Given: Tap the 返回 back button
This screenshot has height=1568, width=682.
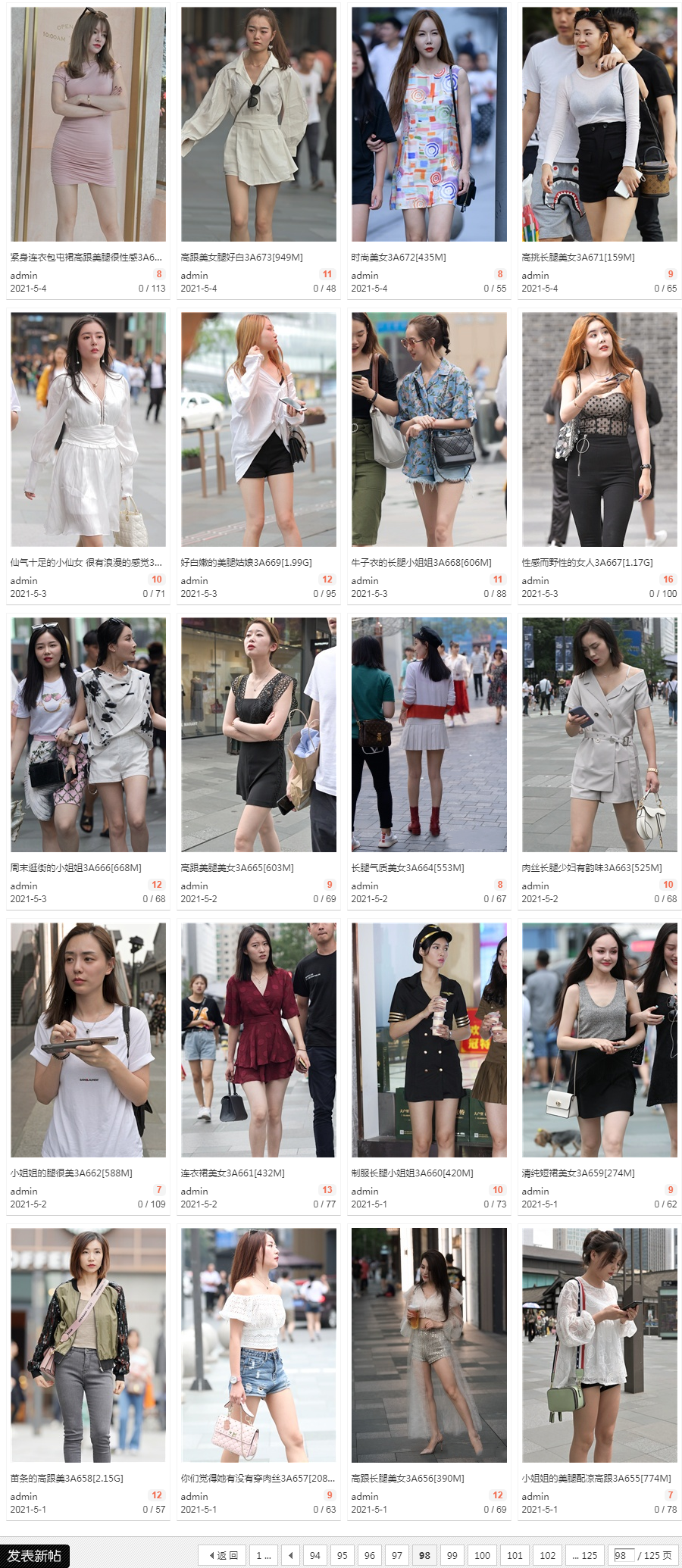Looking at the screenshot, I should tap(222, 1555).
